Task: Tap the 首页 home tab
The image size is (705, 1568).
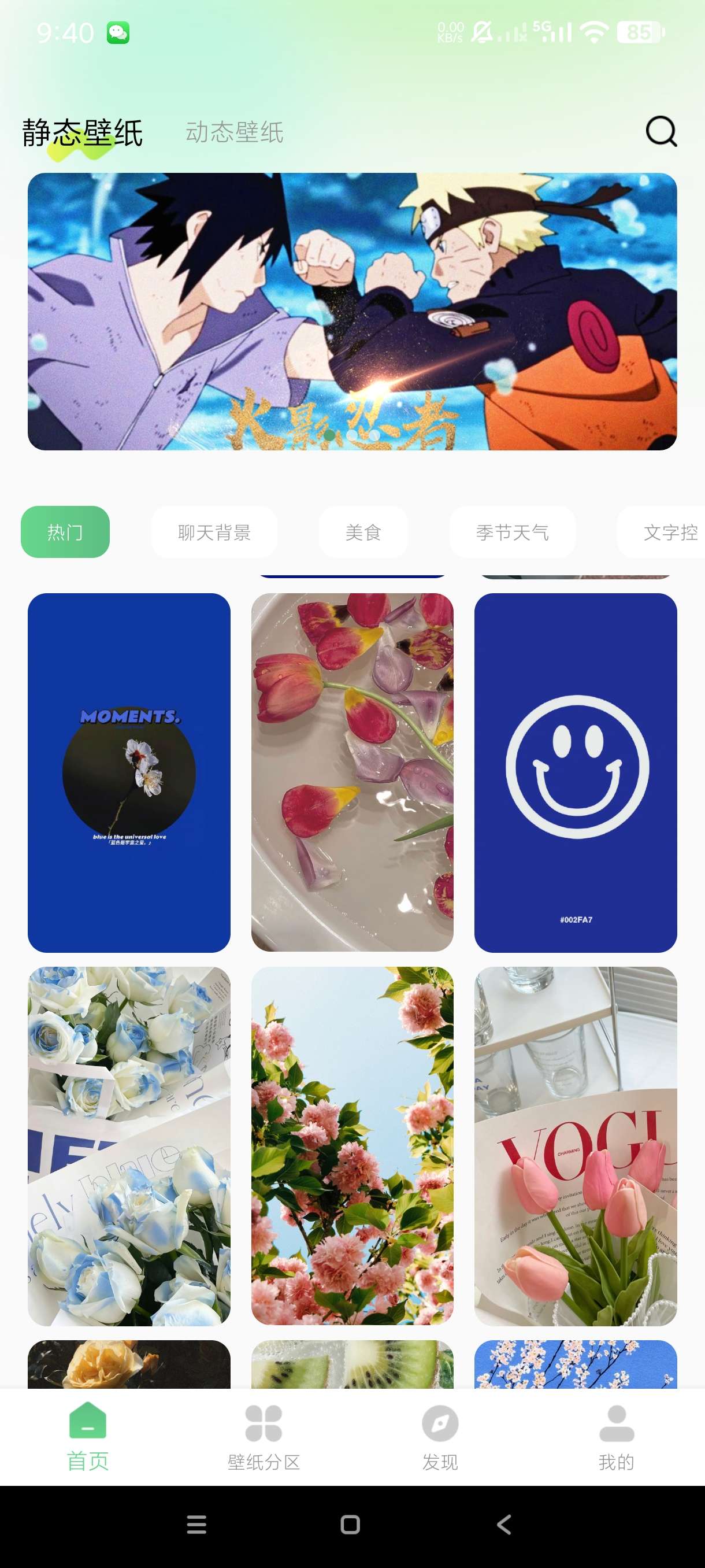Action: coord(88,1437)
